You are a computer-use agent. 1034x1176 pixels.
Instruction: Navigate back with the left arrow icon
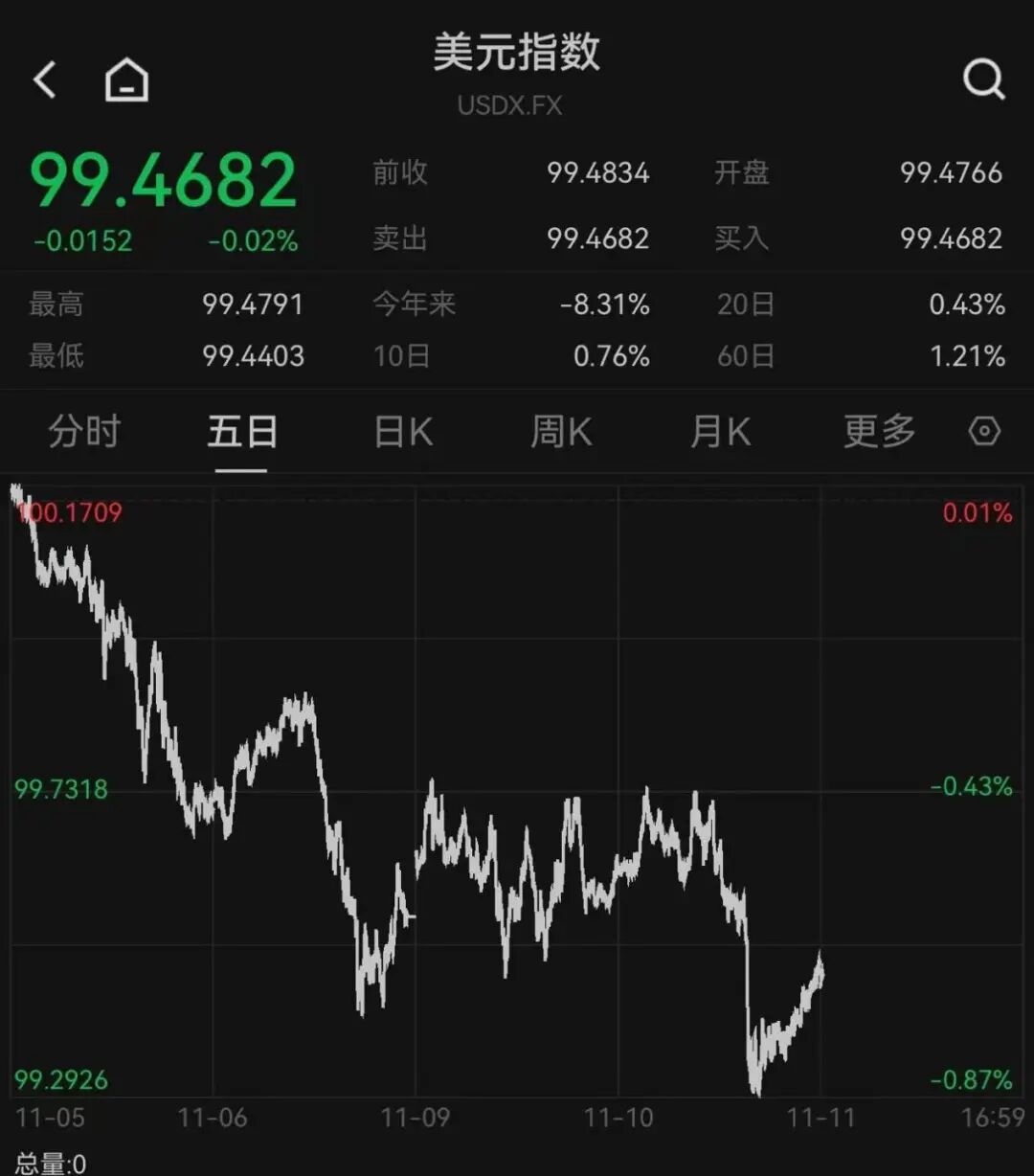click(x=44, y=79)
